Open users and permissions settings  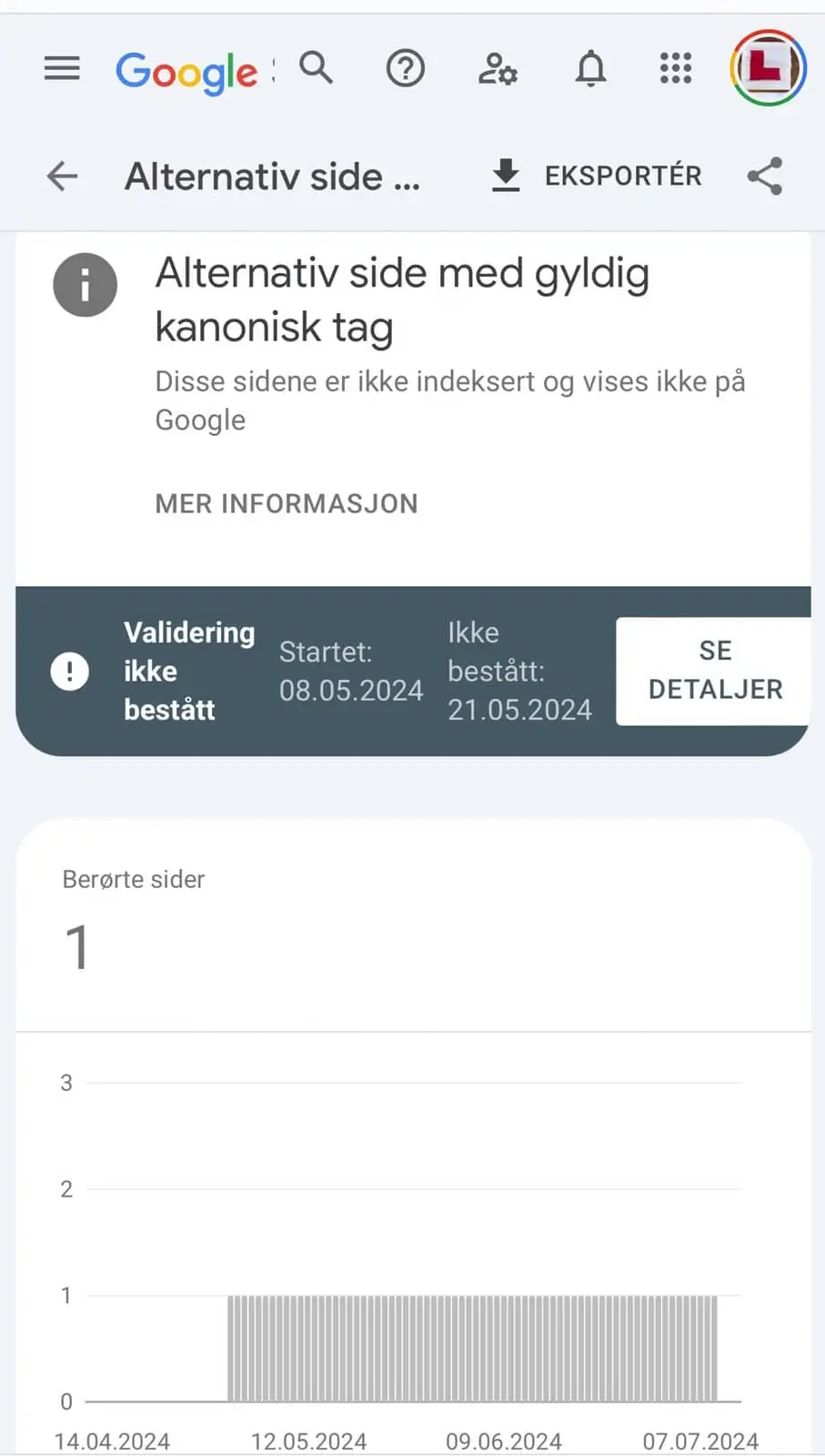pos(498,68)
